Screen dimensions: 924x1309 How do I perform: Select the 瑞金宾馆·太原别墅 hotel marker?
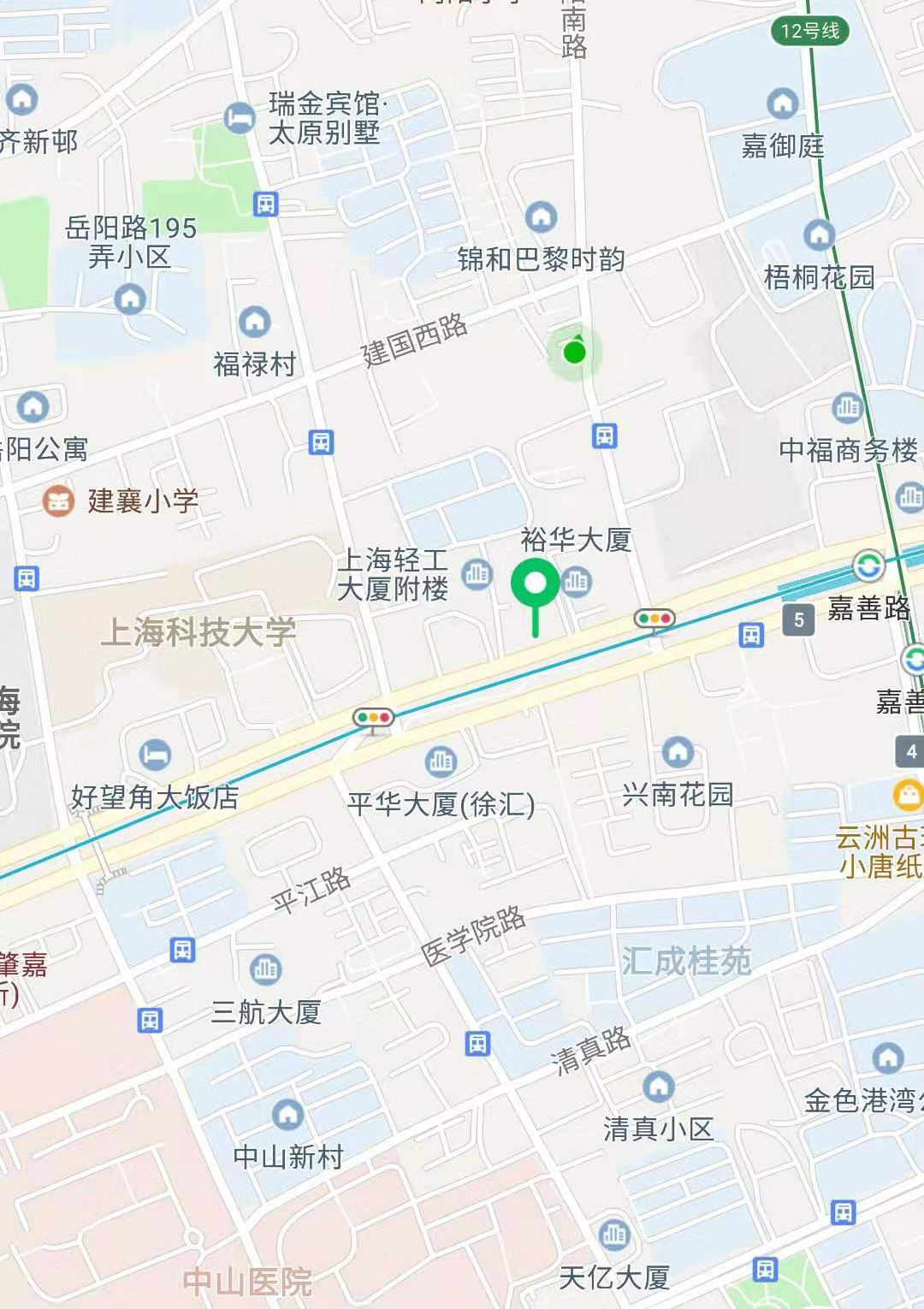240,117
